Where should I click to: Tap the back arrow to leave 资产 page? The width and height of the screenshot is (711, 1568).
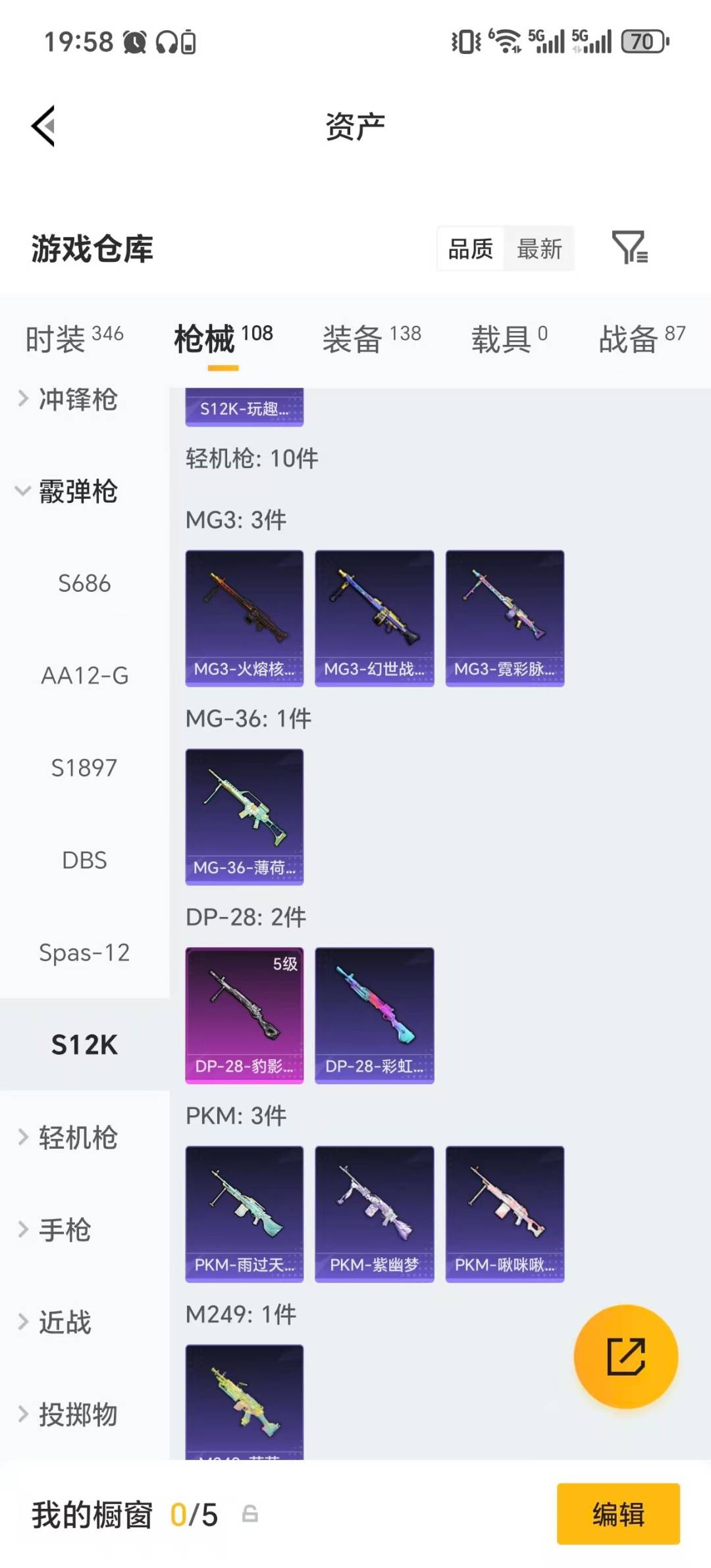(43, 126)
